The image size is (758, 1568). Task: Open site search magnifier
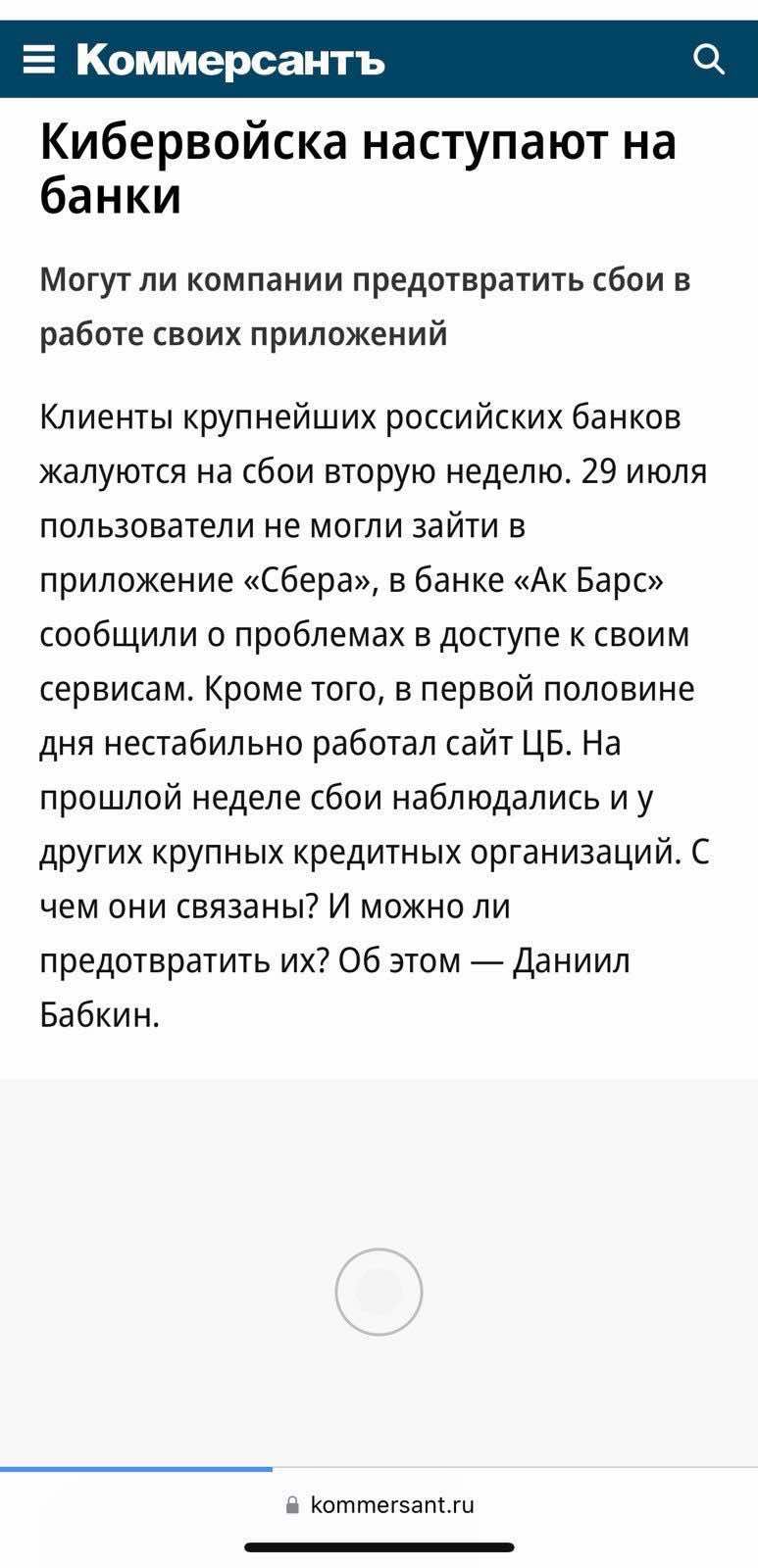click(708, 59)
